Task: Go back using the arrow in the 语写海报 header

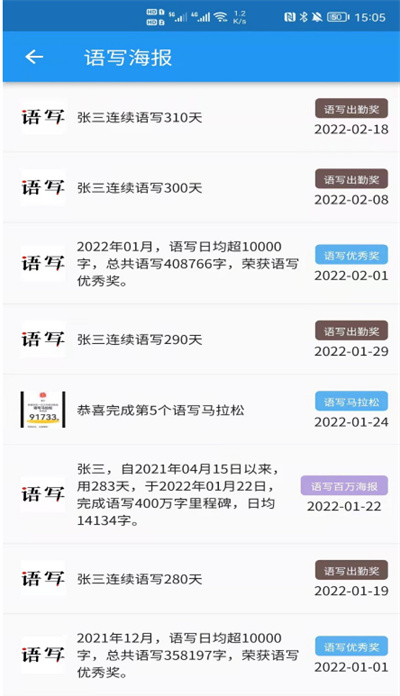Action: click(34, 57)
